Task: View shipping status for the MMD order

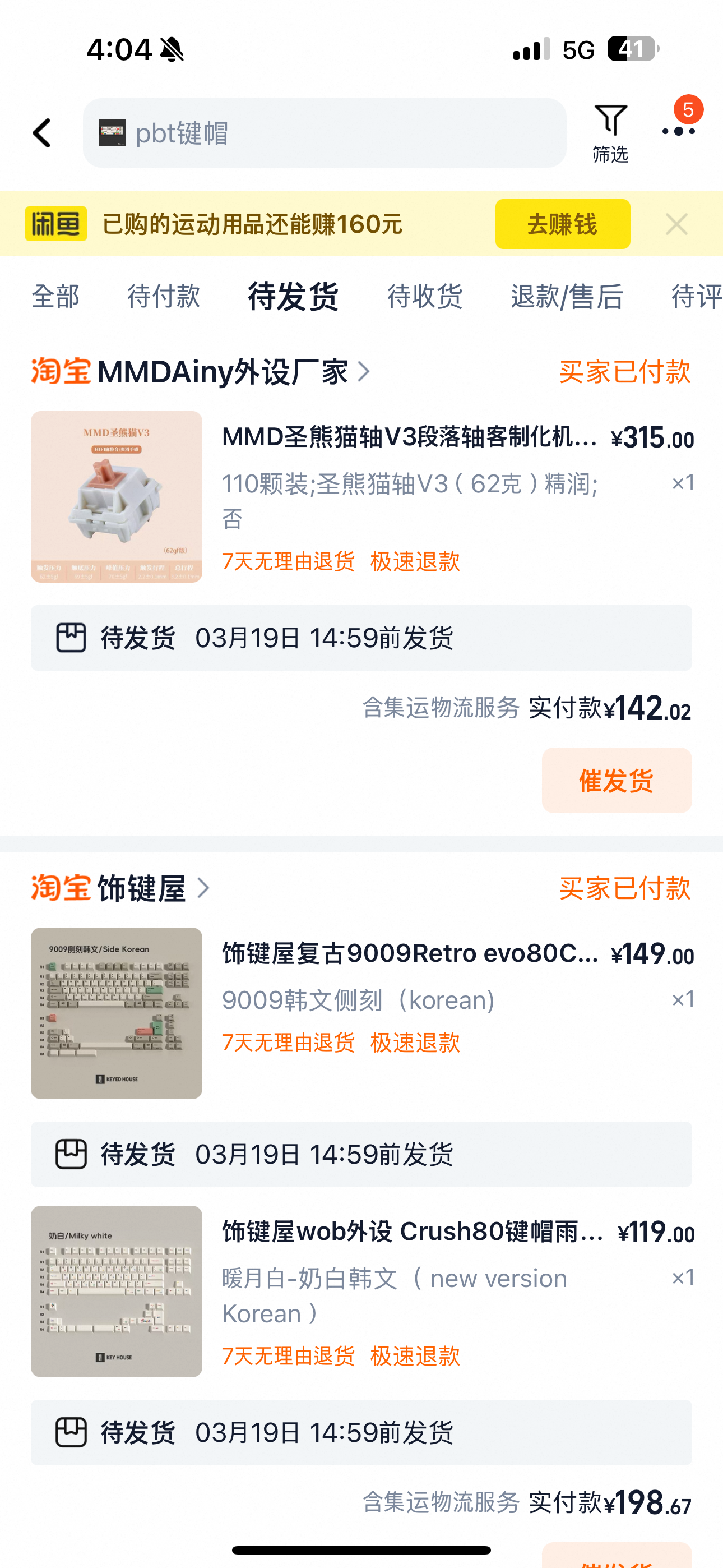Action: (x=361, y=638)
